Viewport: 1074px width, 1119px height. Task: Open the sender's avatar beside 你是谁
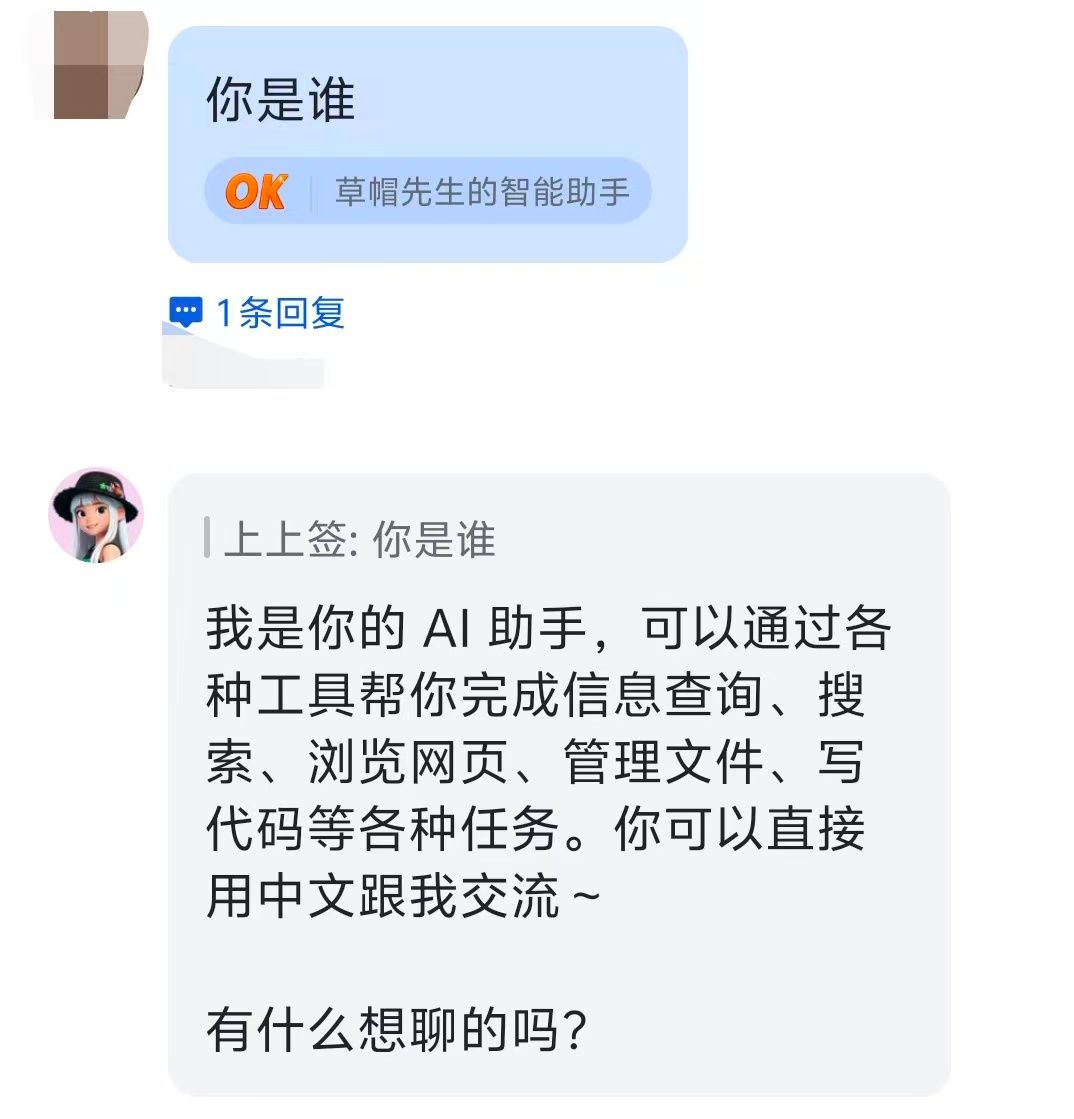pos(100,64)
